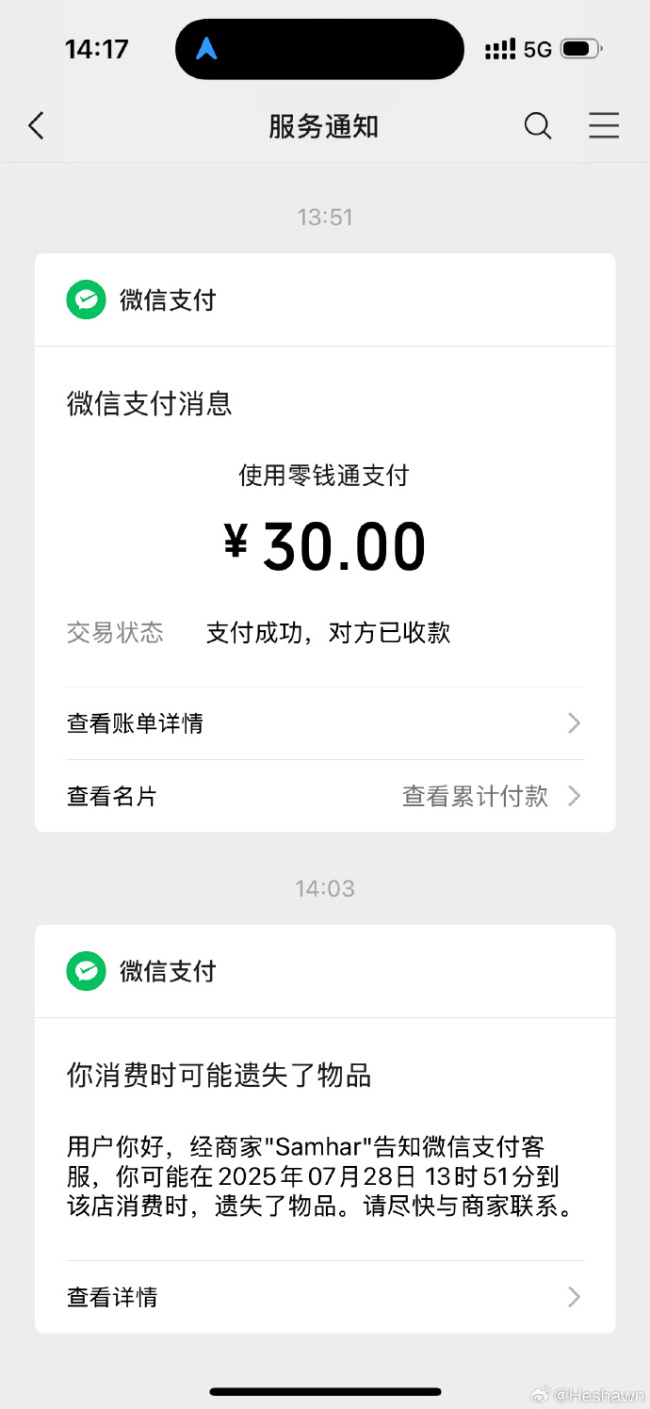Open 查看详情 of the lost item notice
The height and width of the screenshot is (1409, 650).
click(324, 1297)
